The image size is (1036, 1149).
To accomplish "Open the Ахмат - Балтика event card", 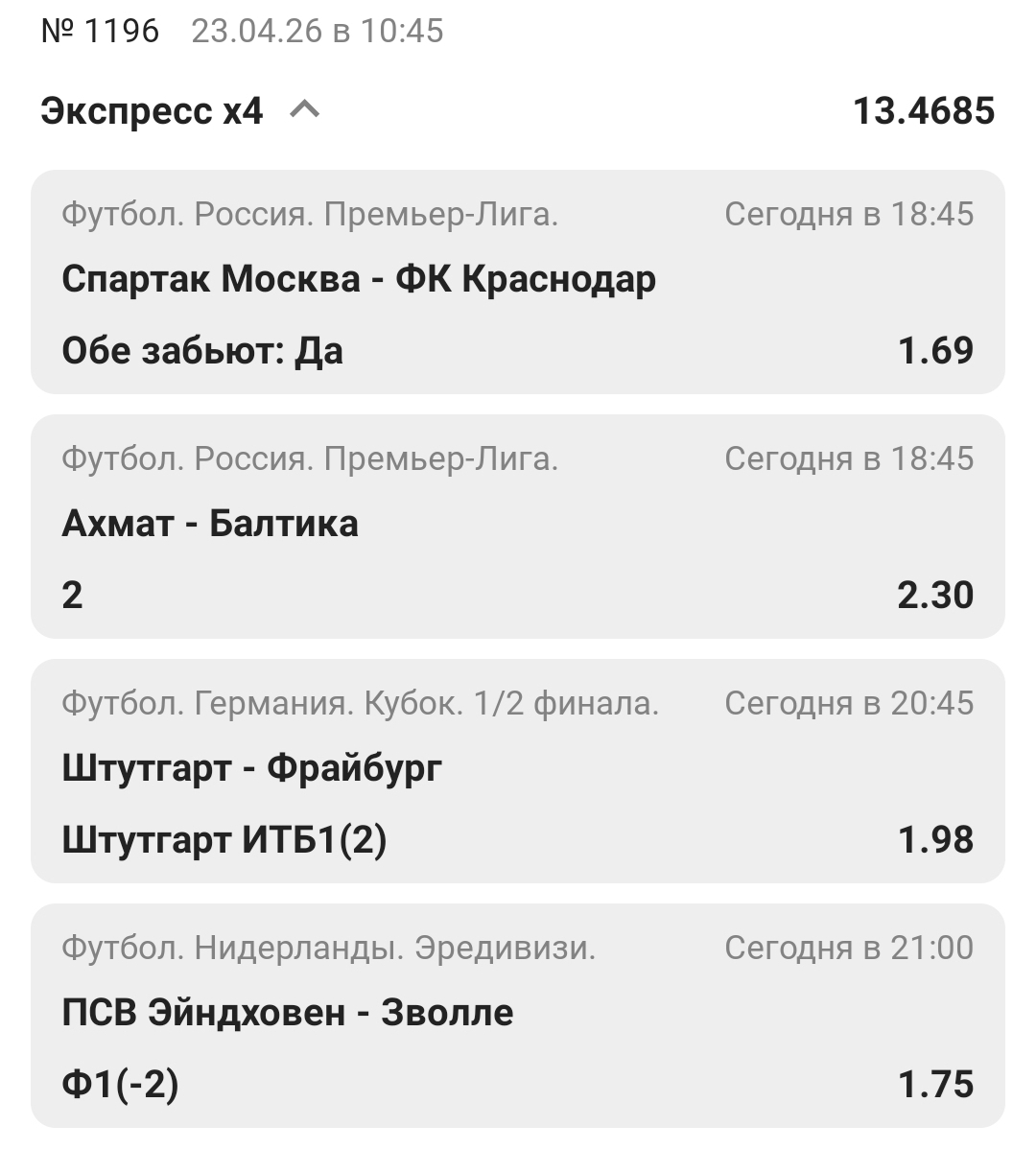I will pyautogui.click(x=210, y=525).
